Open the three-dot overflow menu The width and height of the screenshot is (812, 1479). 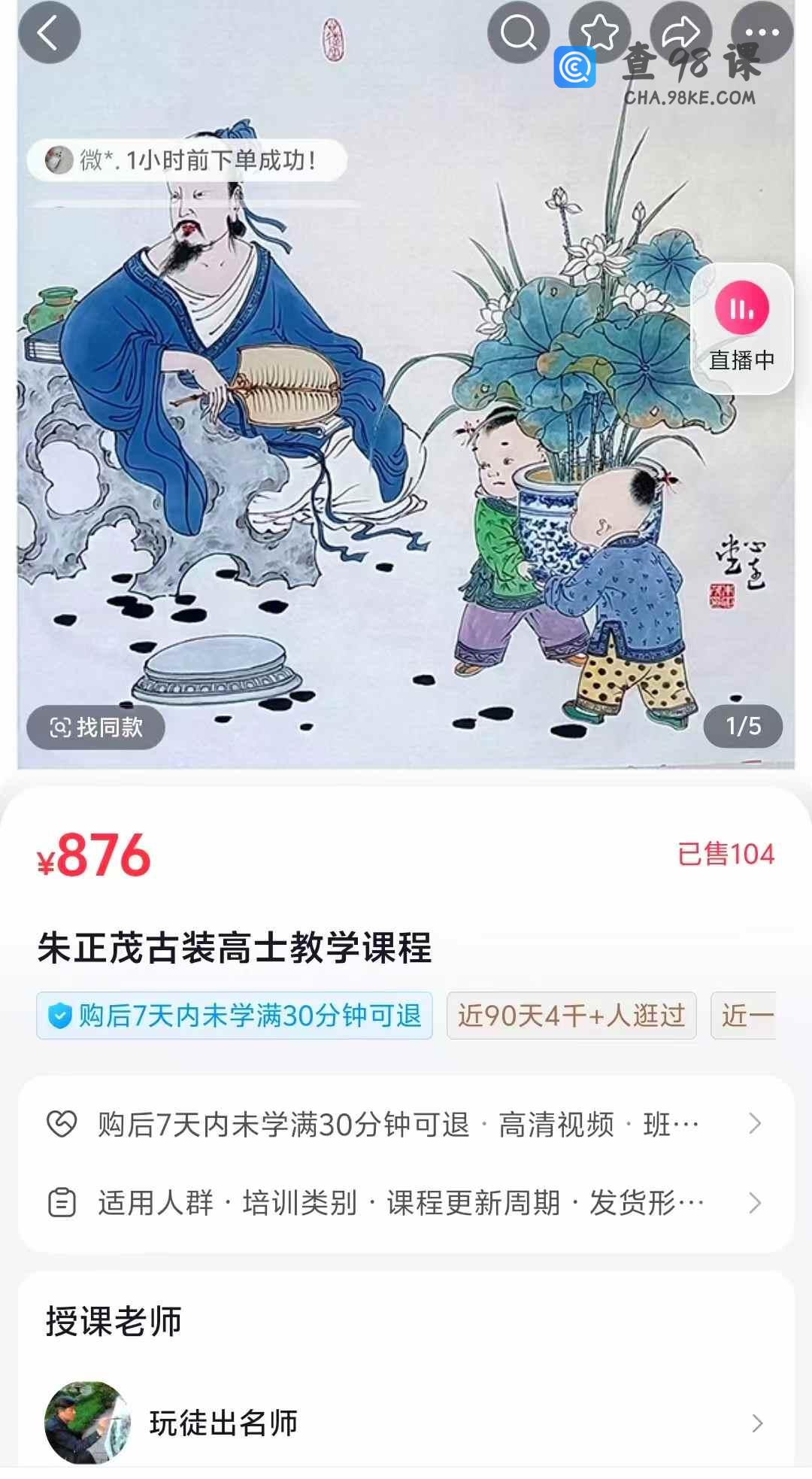tap(762, 33)
